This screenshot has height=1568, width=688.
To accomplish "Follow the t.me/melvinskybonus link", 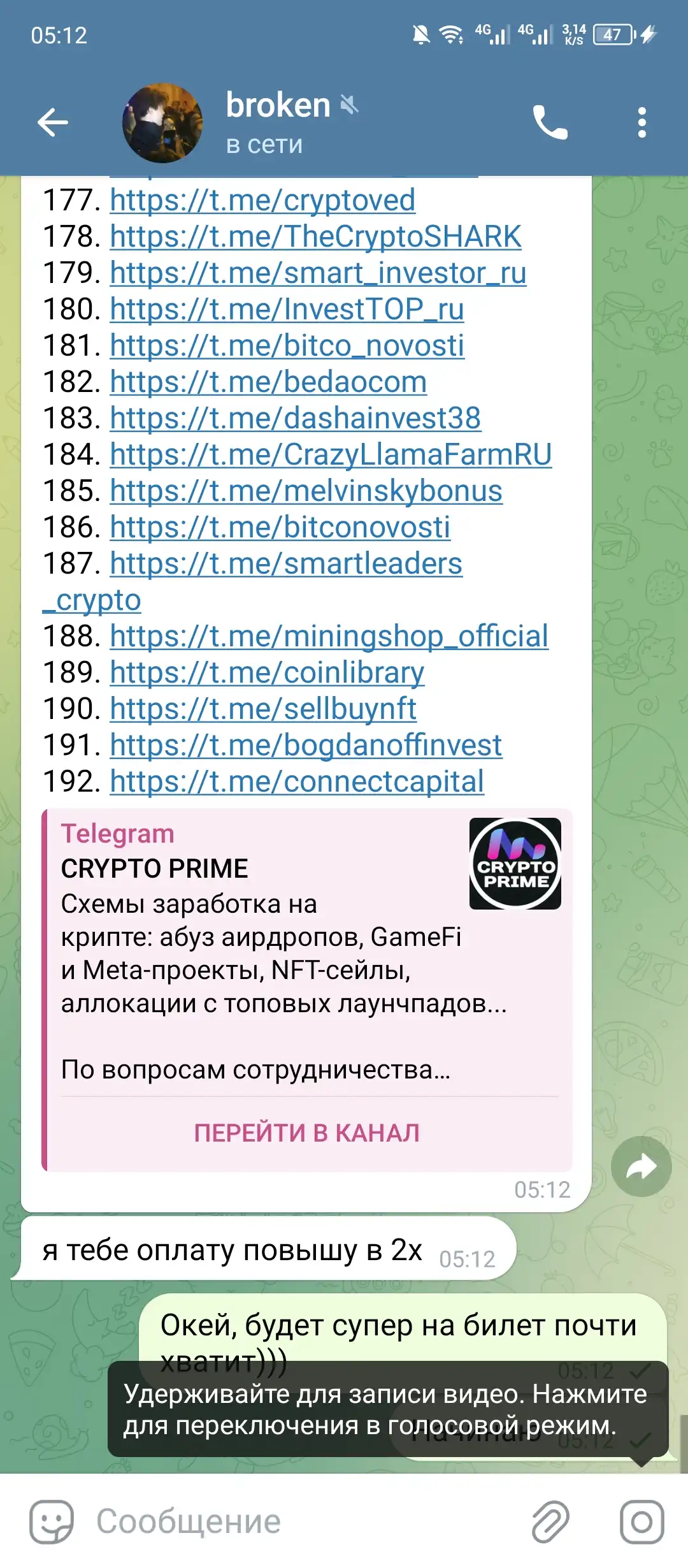I will (x=306, y=491).
